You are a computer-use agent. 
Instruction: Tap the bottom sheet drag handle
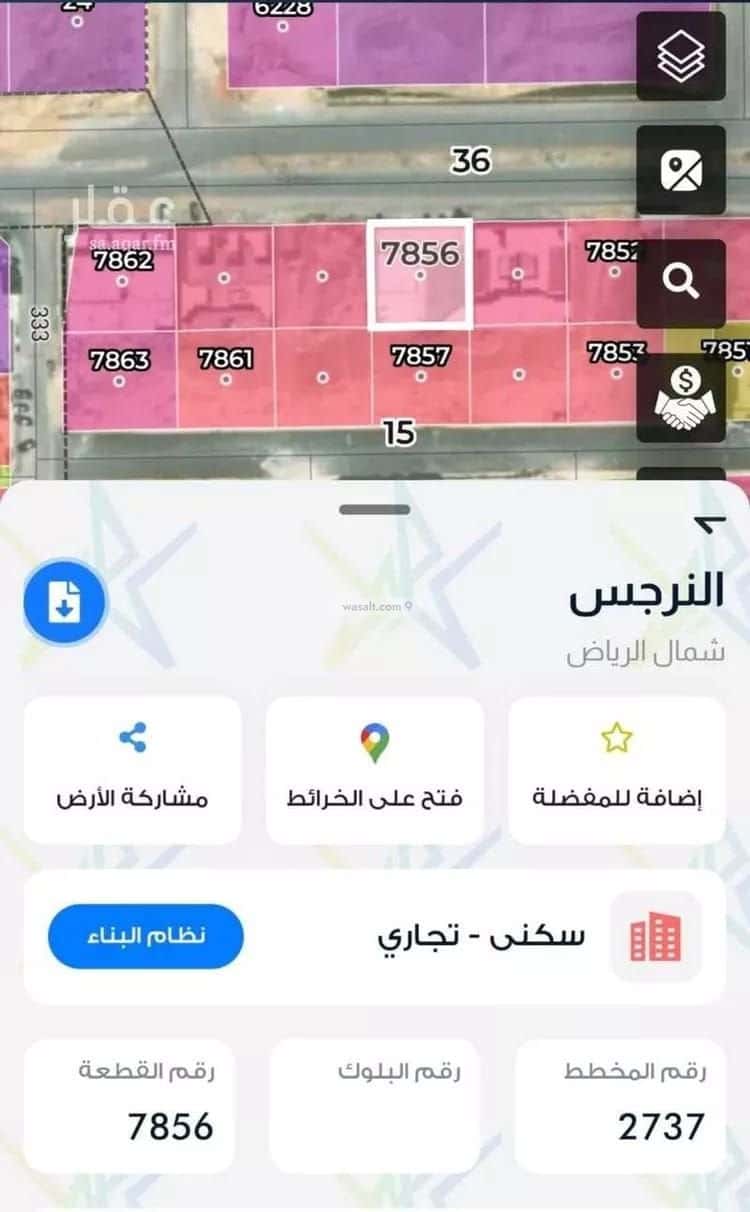click(x=374, y=509)
